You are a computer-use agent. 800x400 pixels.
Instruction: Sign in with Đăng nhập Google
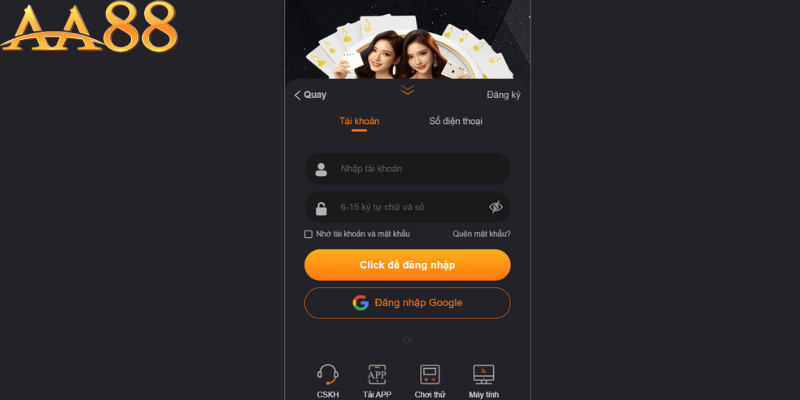407,303
